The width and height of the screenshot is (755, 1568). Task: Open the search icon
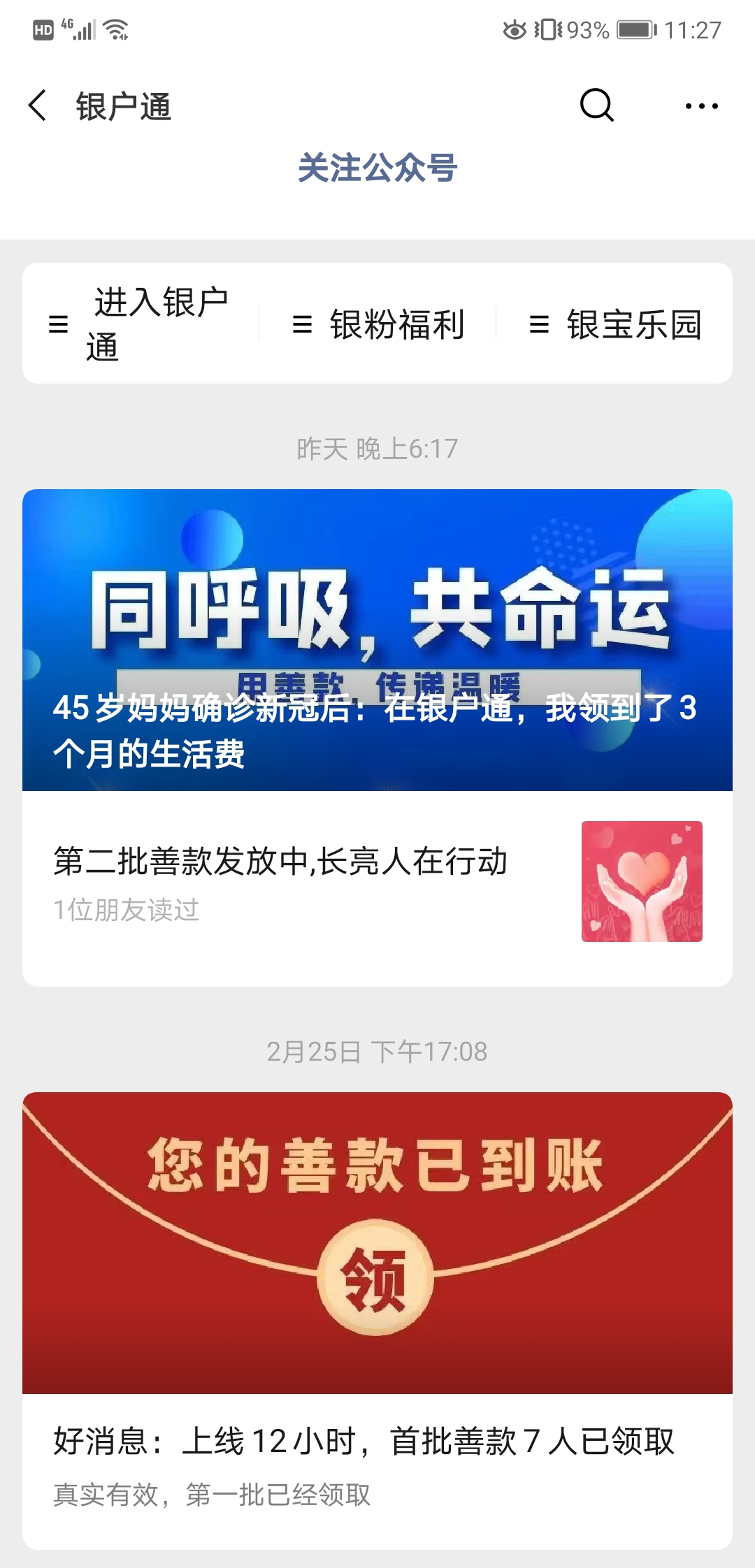coord(596,106)
